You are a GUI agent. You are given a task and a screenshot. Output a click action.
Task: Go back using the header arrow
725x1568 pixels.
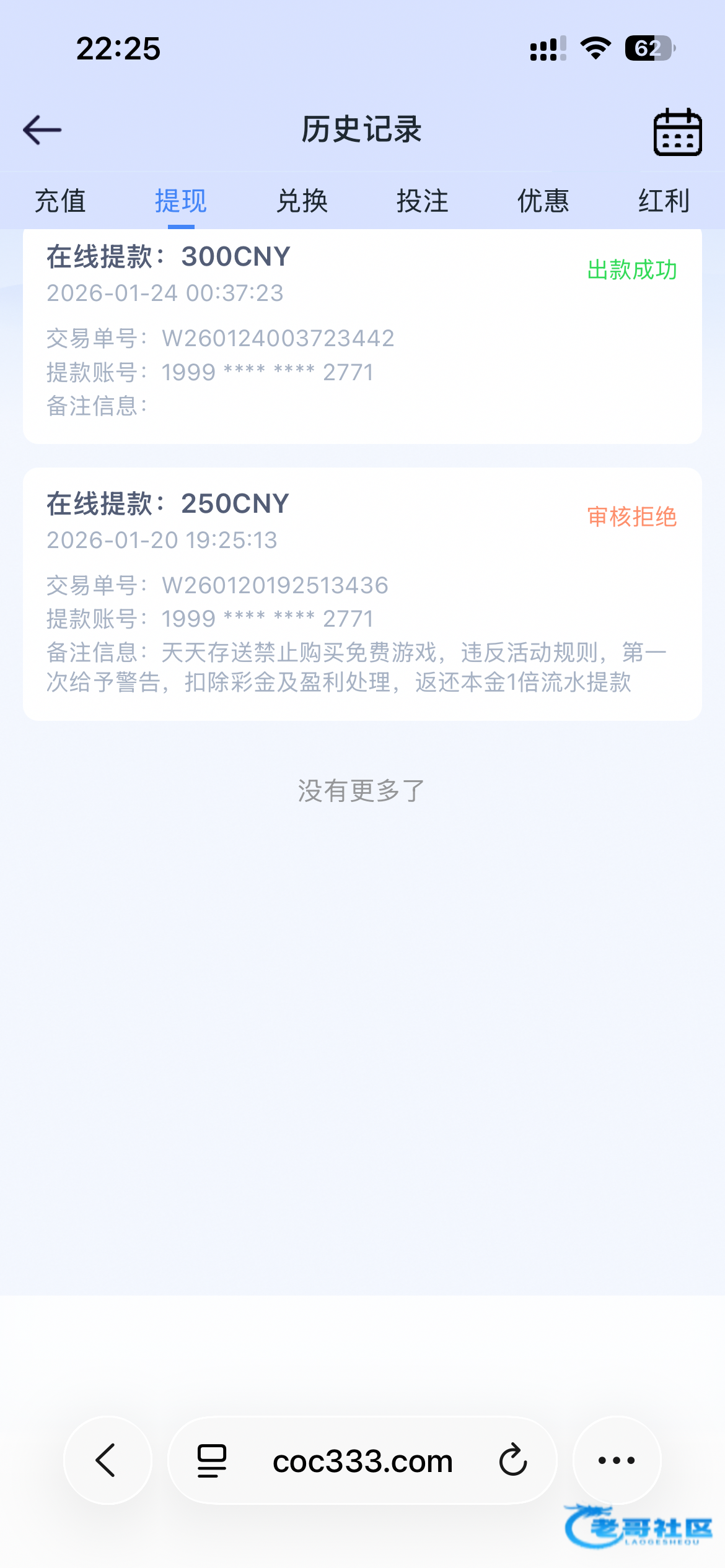click(x=42, y=130)
